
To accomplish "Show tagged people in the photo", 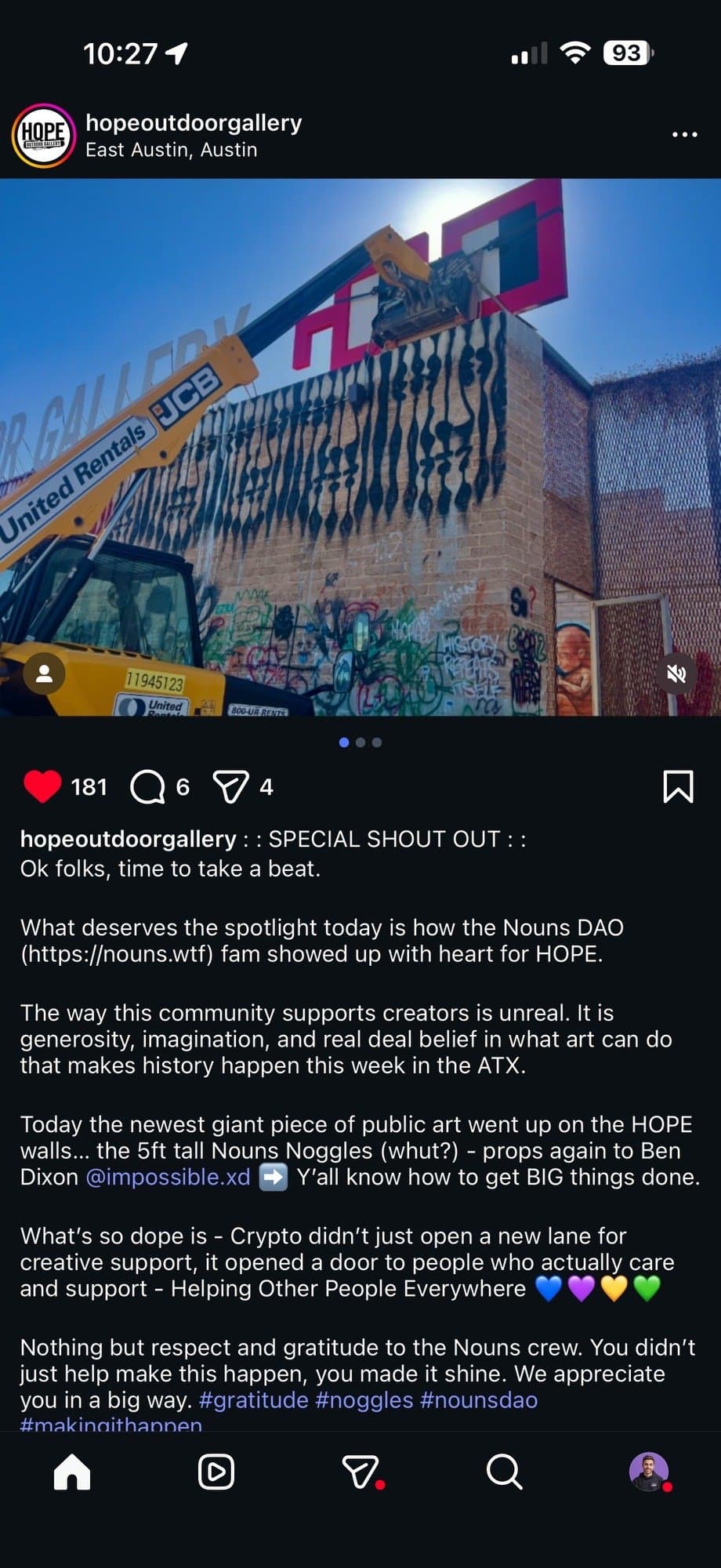I will point(44,673).
